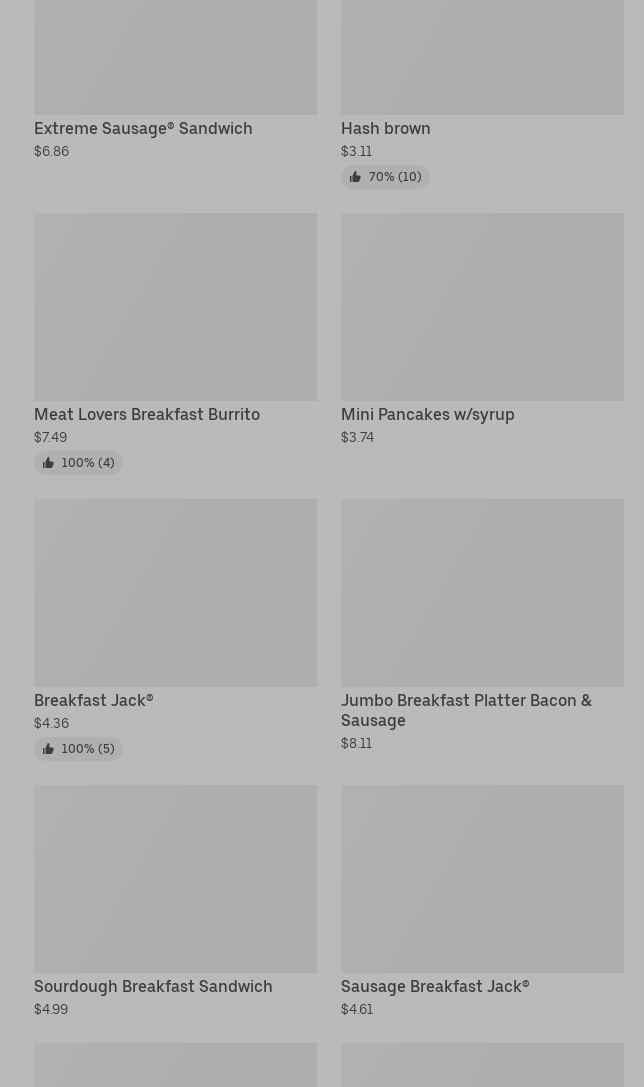Select the Sourdough Breakfast Sandwich
Viewport: 644px width, 1087px height.
(x=175, y=901)
